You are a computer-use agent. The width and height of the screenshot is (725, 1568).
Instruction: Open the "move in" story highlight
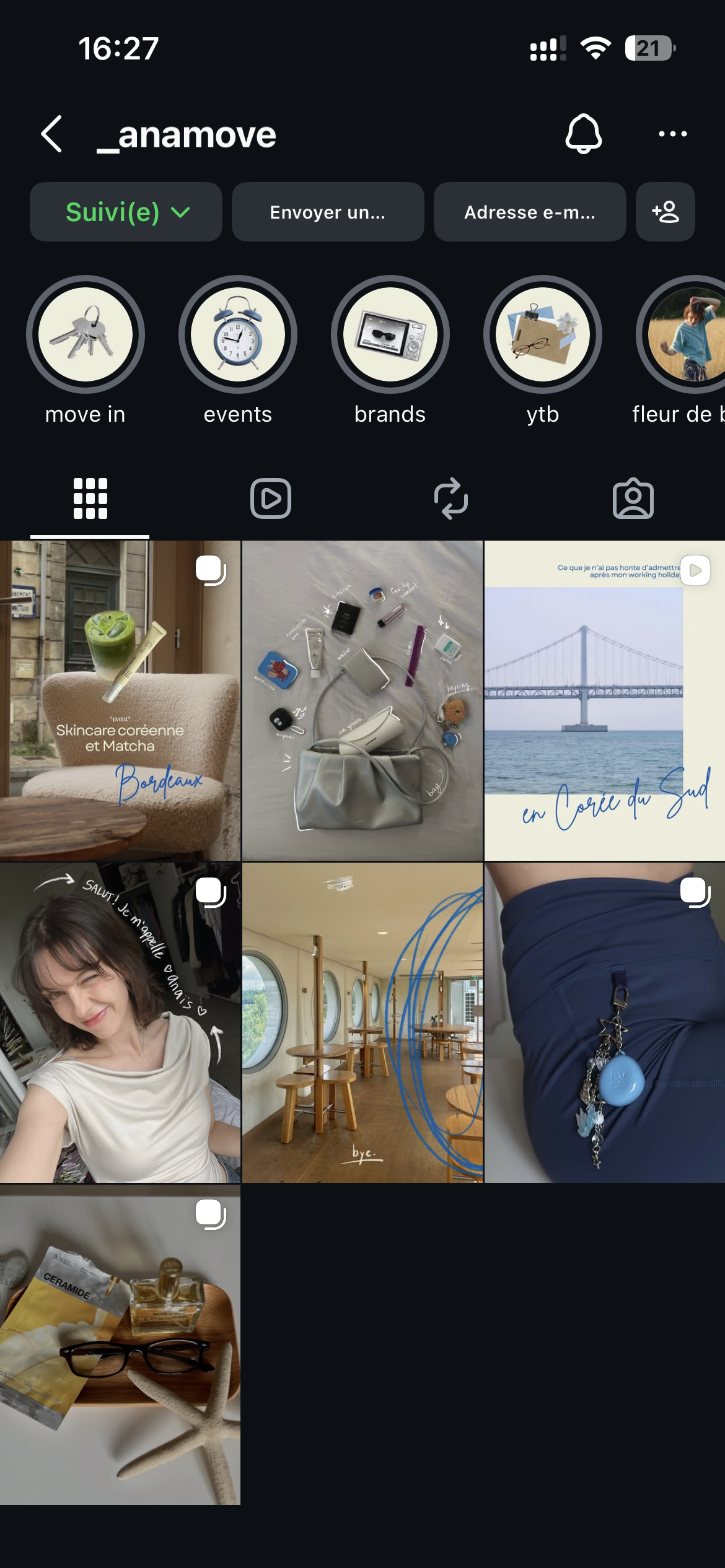point(86,334)
